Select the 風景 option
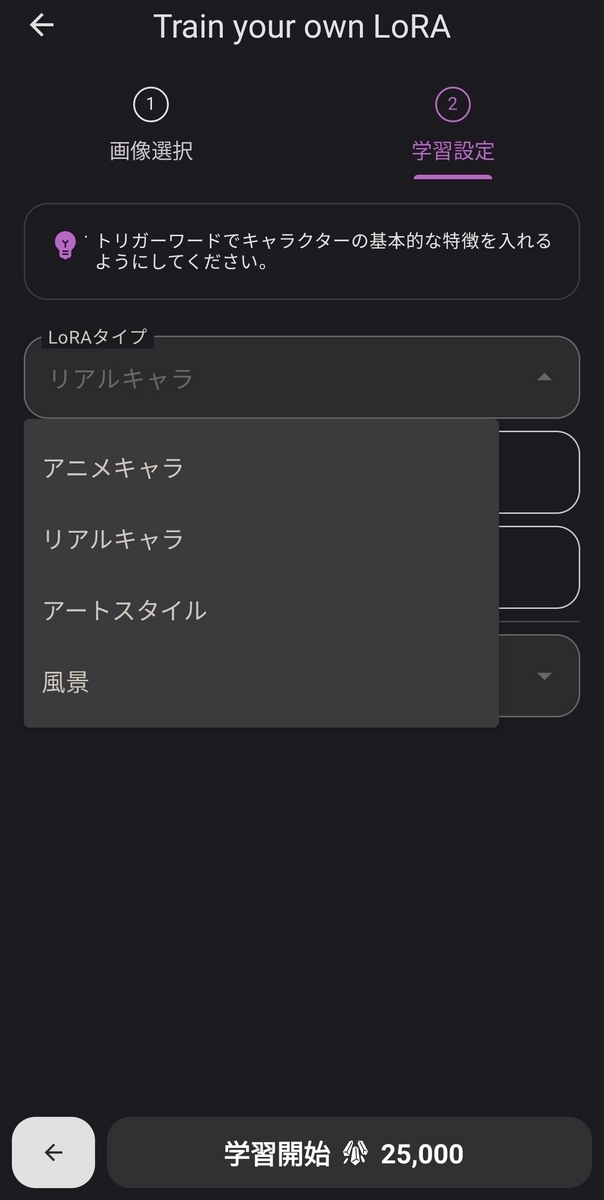The width and height of the screenshot is (604, 1200). [x=66, y=682]
